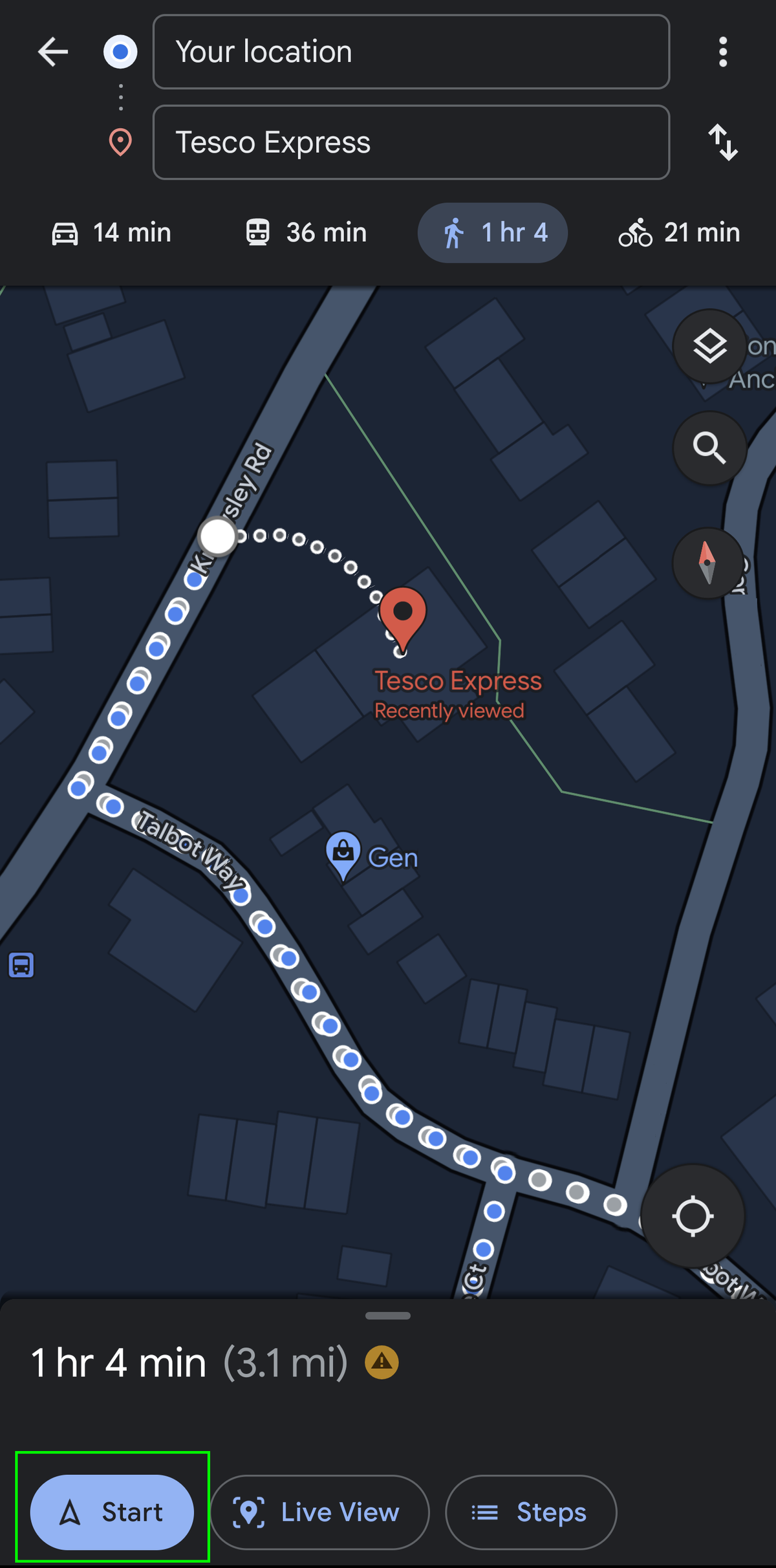The width and height of the screenshot is (776, 1568).
Task: Tap the blue origin dot indicator
Action: click(x=120, y=52)
